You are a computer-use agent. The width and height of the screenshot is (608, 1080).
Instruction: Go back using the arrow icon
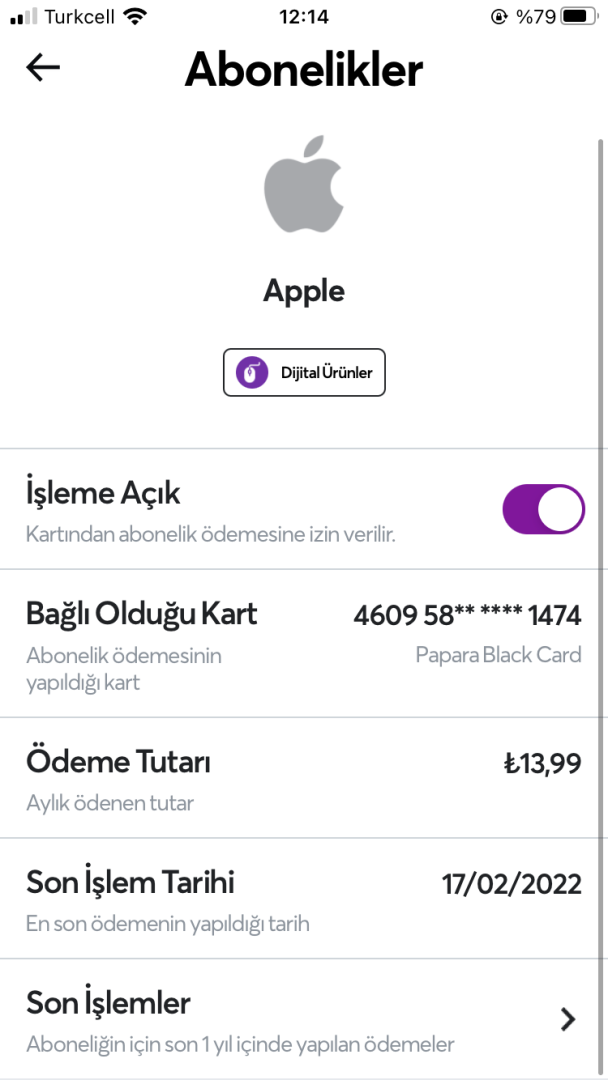pos(43,68)
